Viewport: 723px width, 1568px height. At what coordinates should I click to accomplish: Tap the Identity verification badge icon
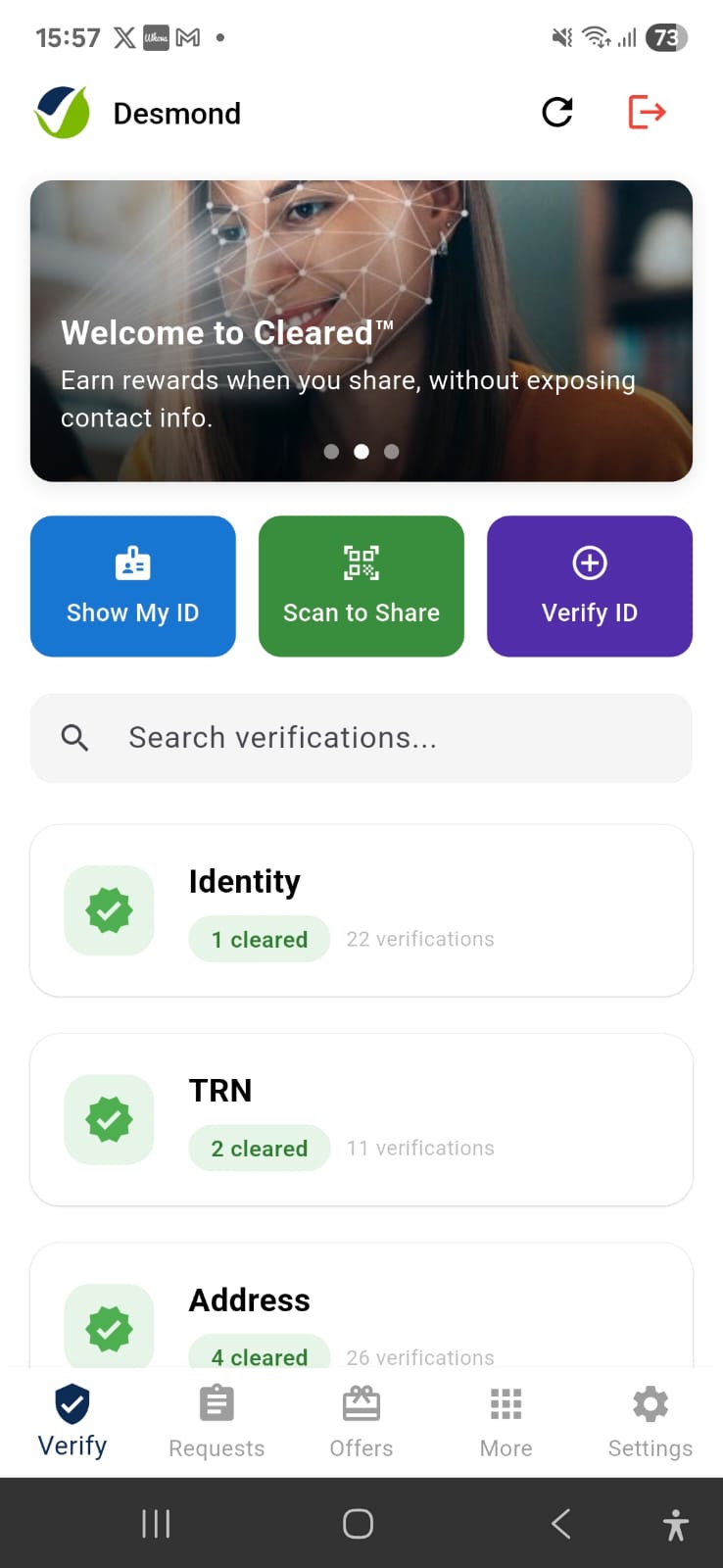108,909
